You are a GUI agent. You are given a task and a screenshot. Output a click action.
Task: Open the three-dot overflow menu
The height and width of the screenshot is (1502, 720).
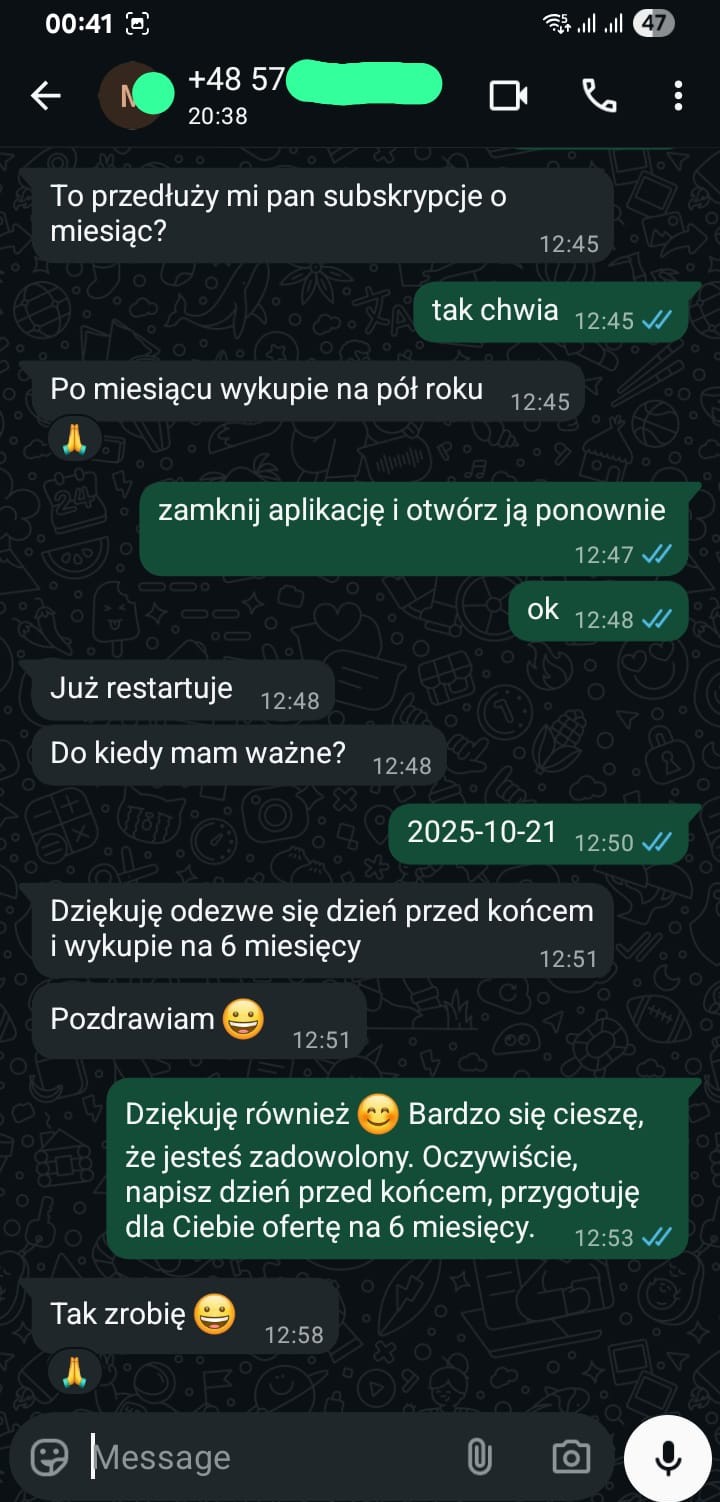point(678,96)
